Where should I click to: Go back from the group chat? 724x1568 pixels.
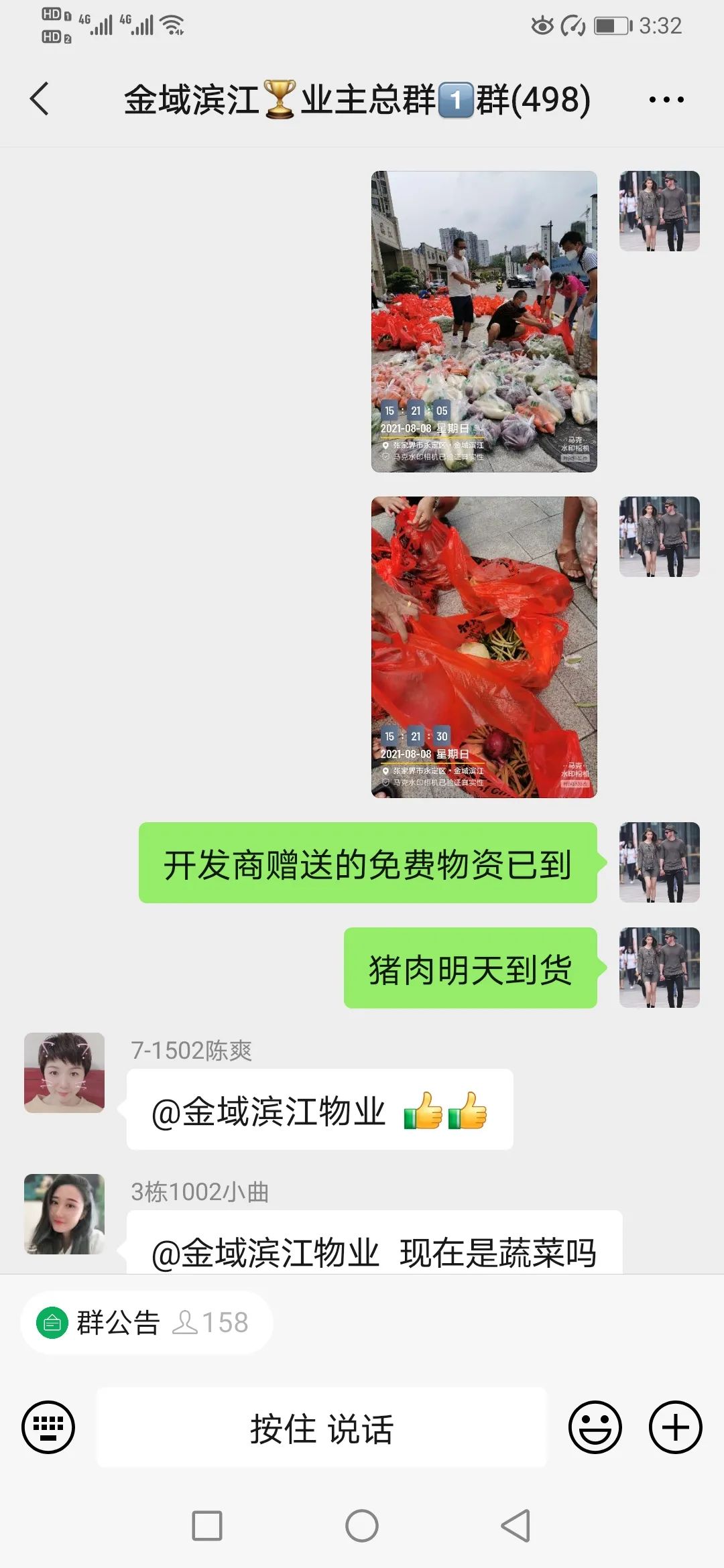40,99
